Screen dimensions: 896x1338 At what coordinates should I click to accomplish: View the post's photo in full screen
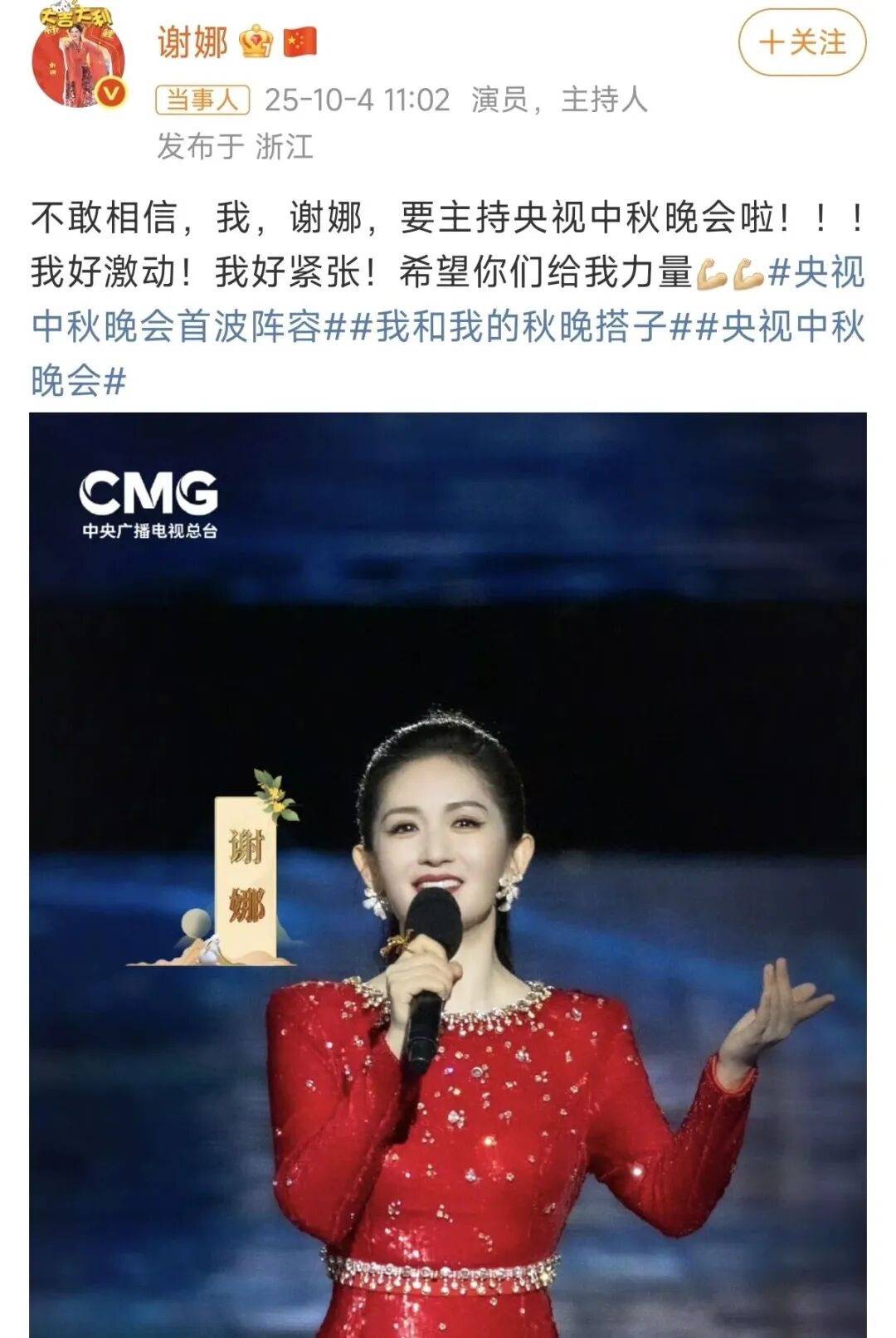[448, 872]
